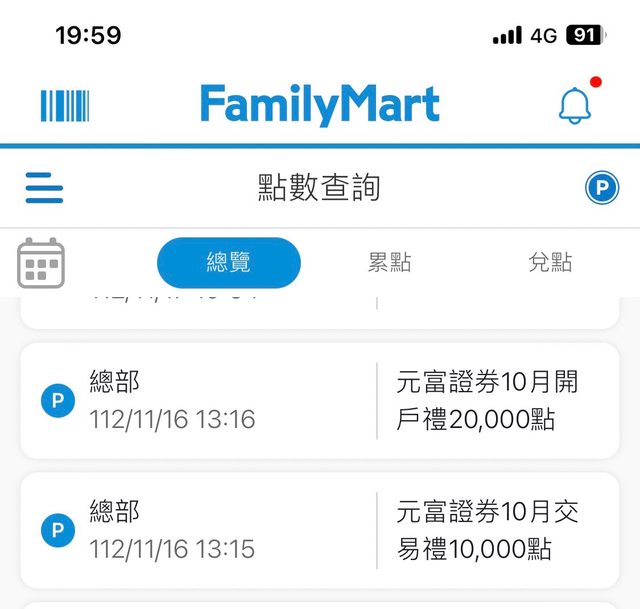Open the barcode scanner icon
This screenshot has width=640, height=609.
click(x=65, y=105)
